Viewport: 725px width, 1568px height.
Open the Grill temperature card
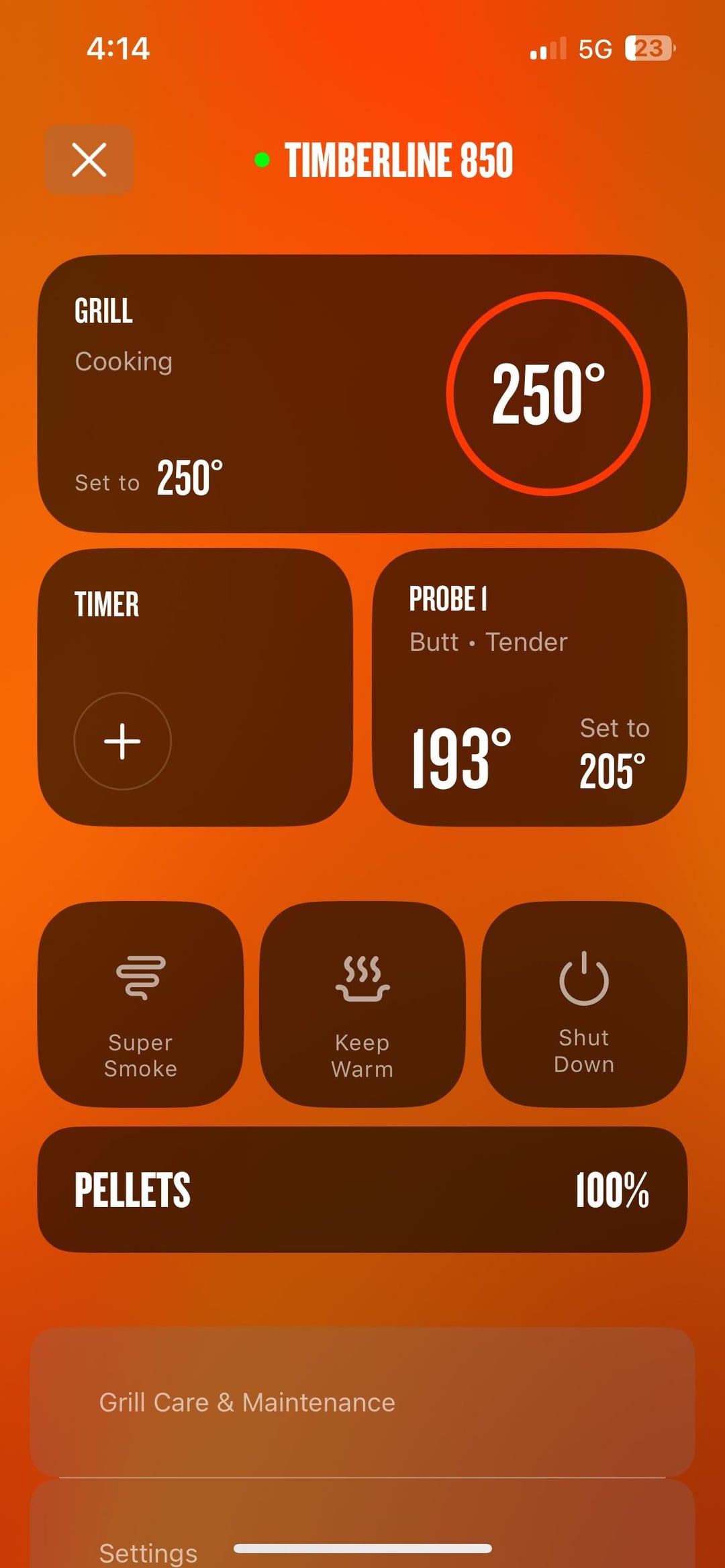[362, 394]
